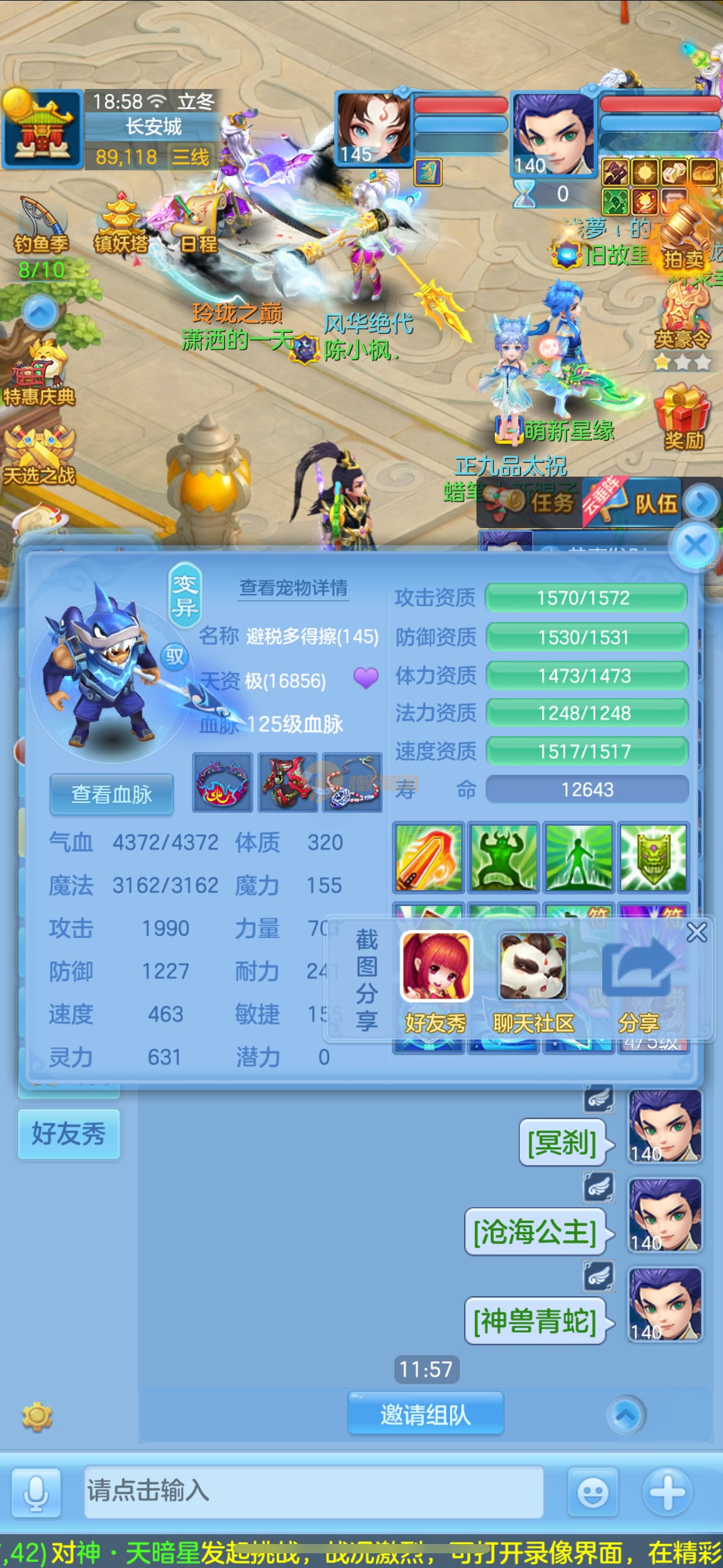
Task: Start voice input with microphone
Action: point(36,1492)
